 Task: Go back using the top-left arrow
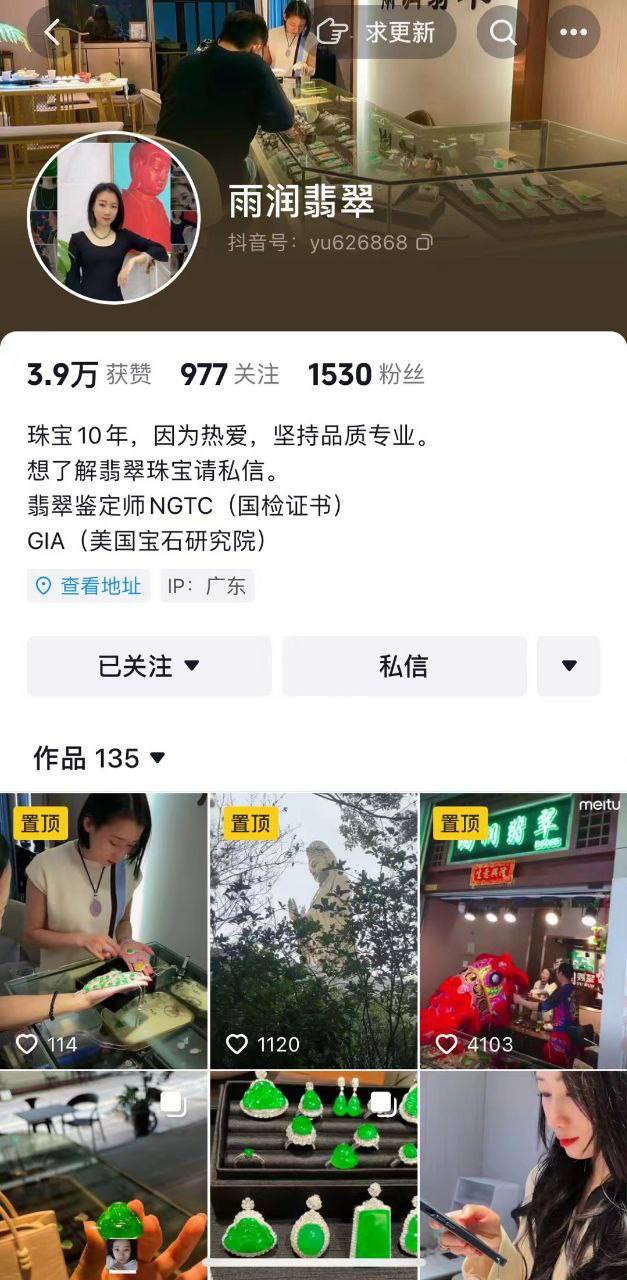point(52,32)
